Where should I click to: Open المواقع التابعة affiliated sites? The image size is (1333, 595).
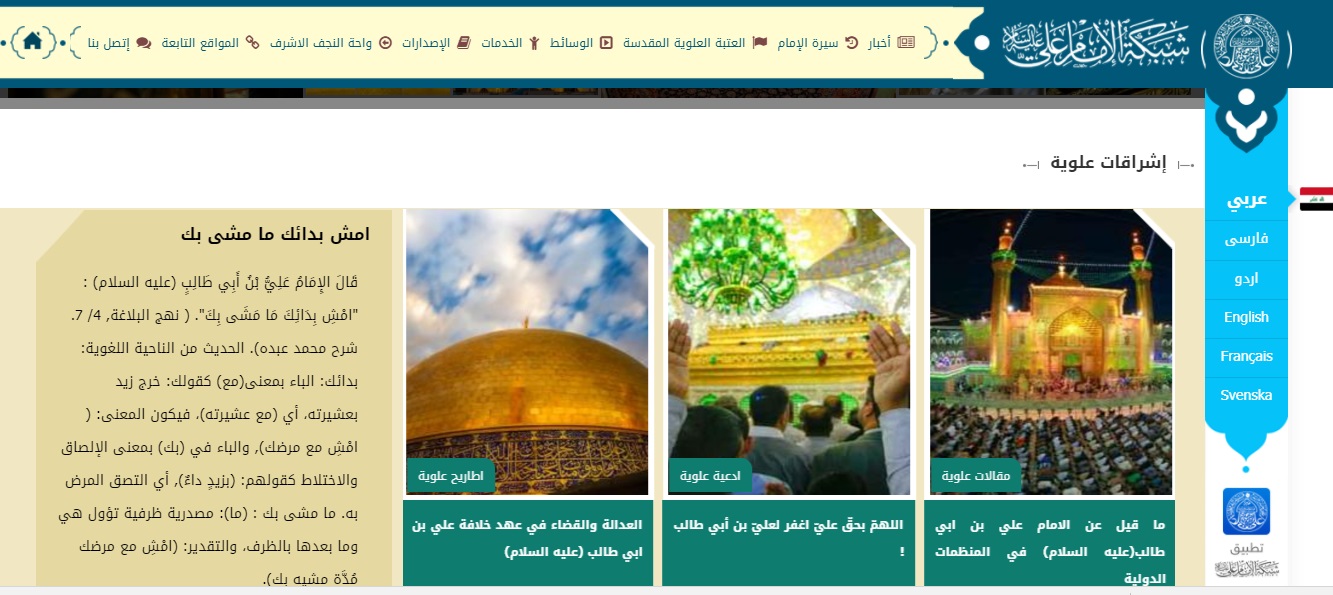coord(218,43)
